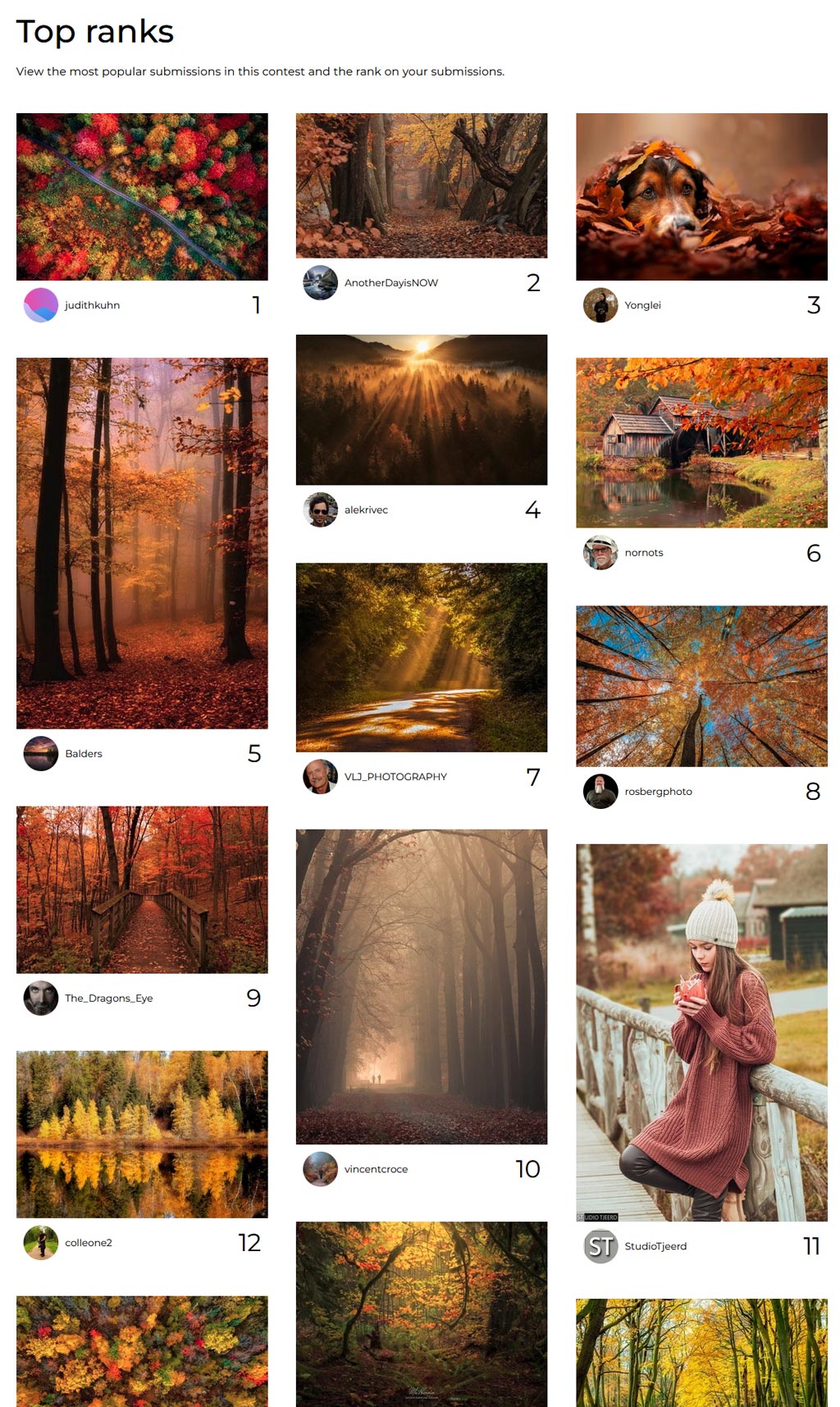Screen dimensions: 840x1407
Task: View alekrivec's sunrise forest photo
Action: pyautogui.click(x=421, y=409)
